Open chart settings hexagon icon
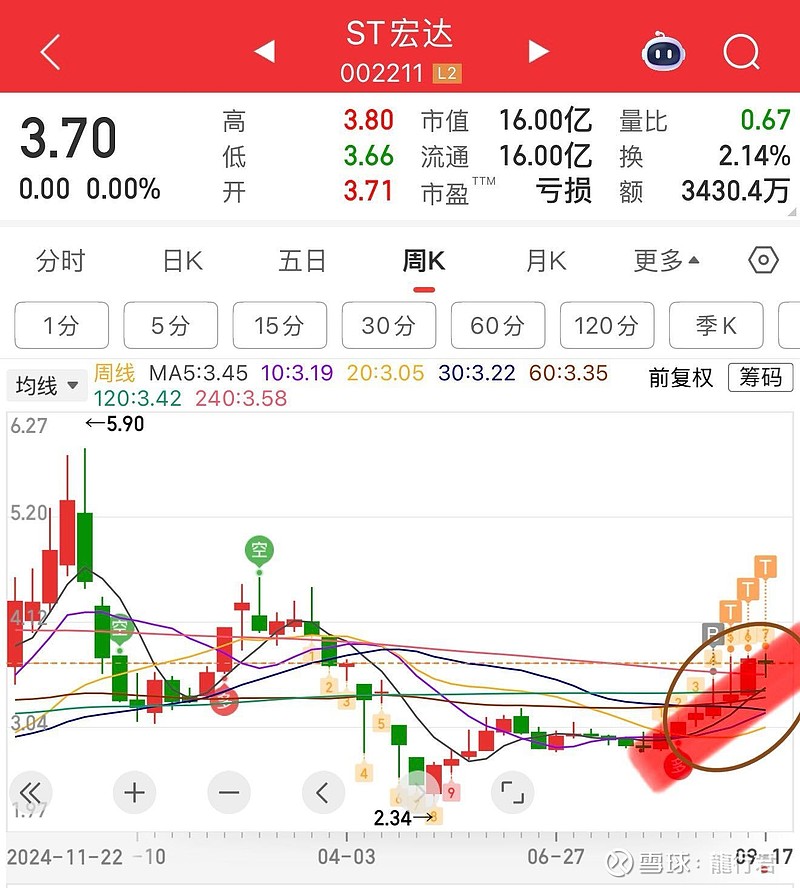The height and width of the screenshot is (888, 800). (763, 261)
